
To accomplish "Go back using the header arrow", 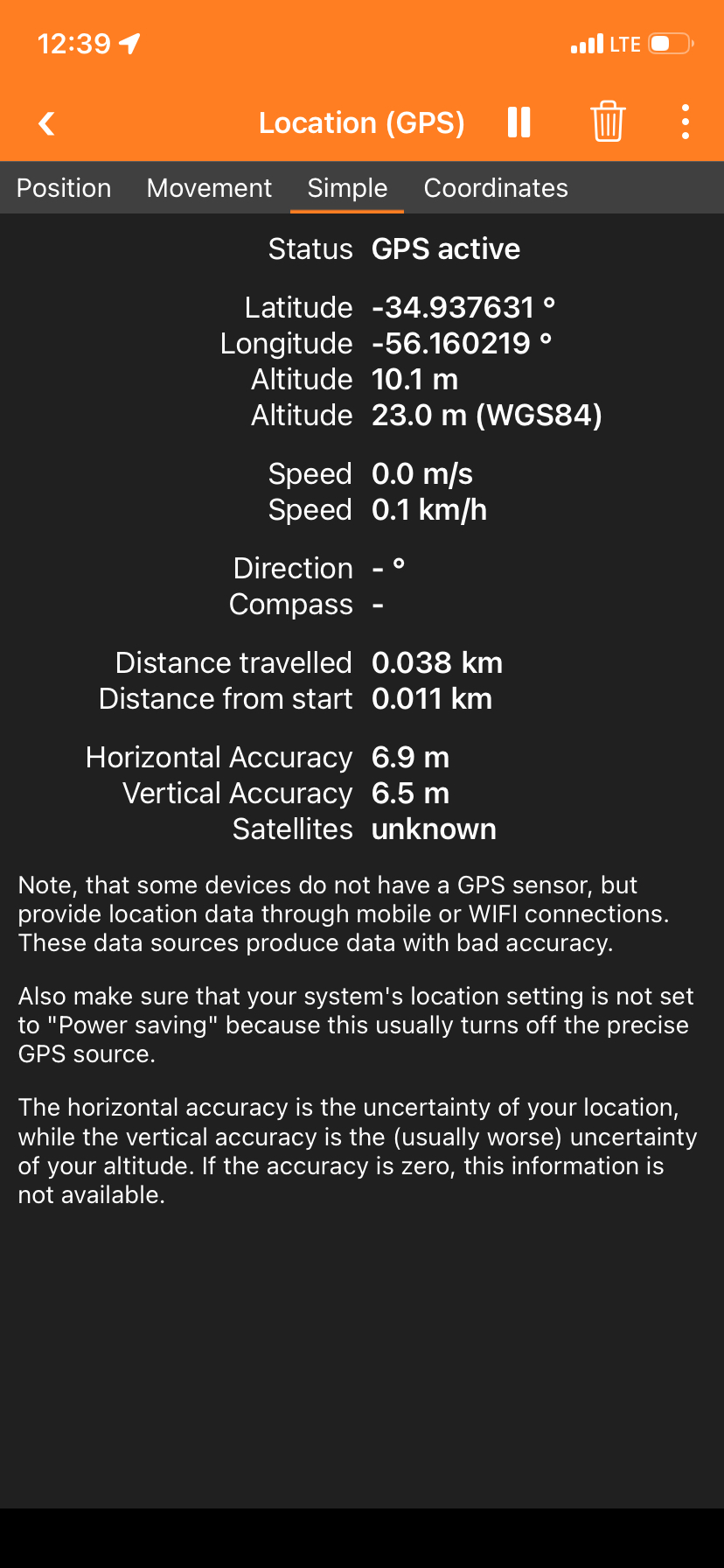I will coord(47,123).
